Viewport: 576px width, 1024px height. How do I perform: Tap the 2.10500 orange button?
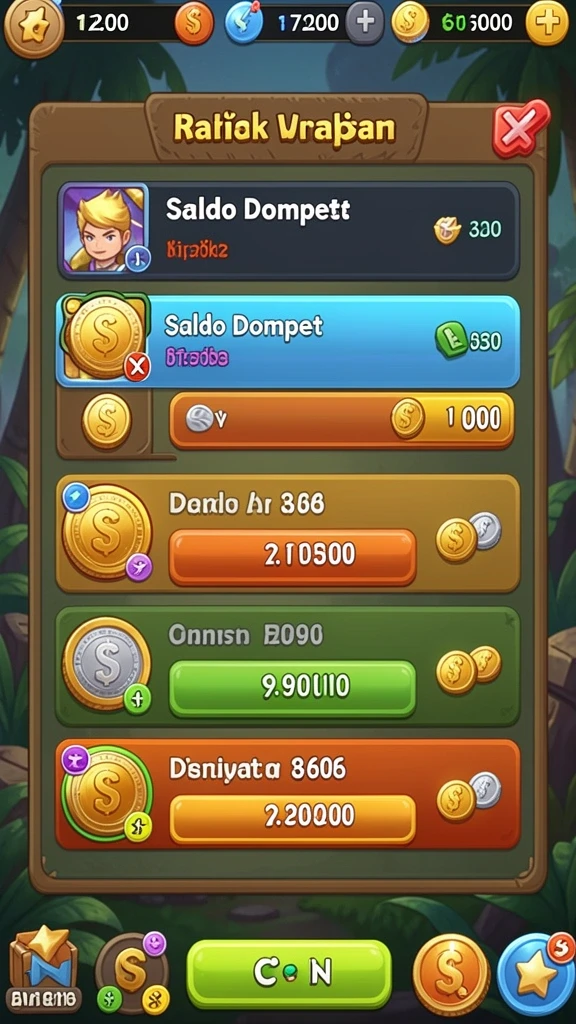[x=293, y=556]
